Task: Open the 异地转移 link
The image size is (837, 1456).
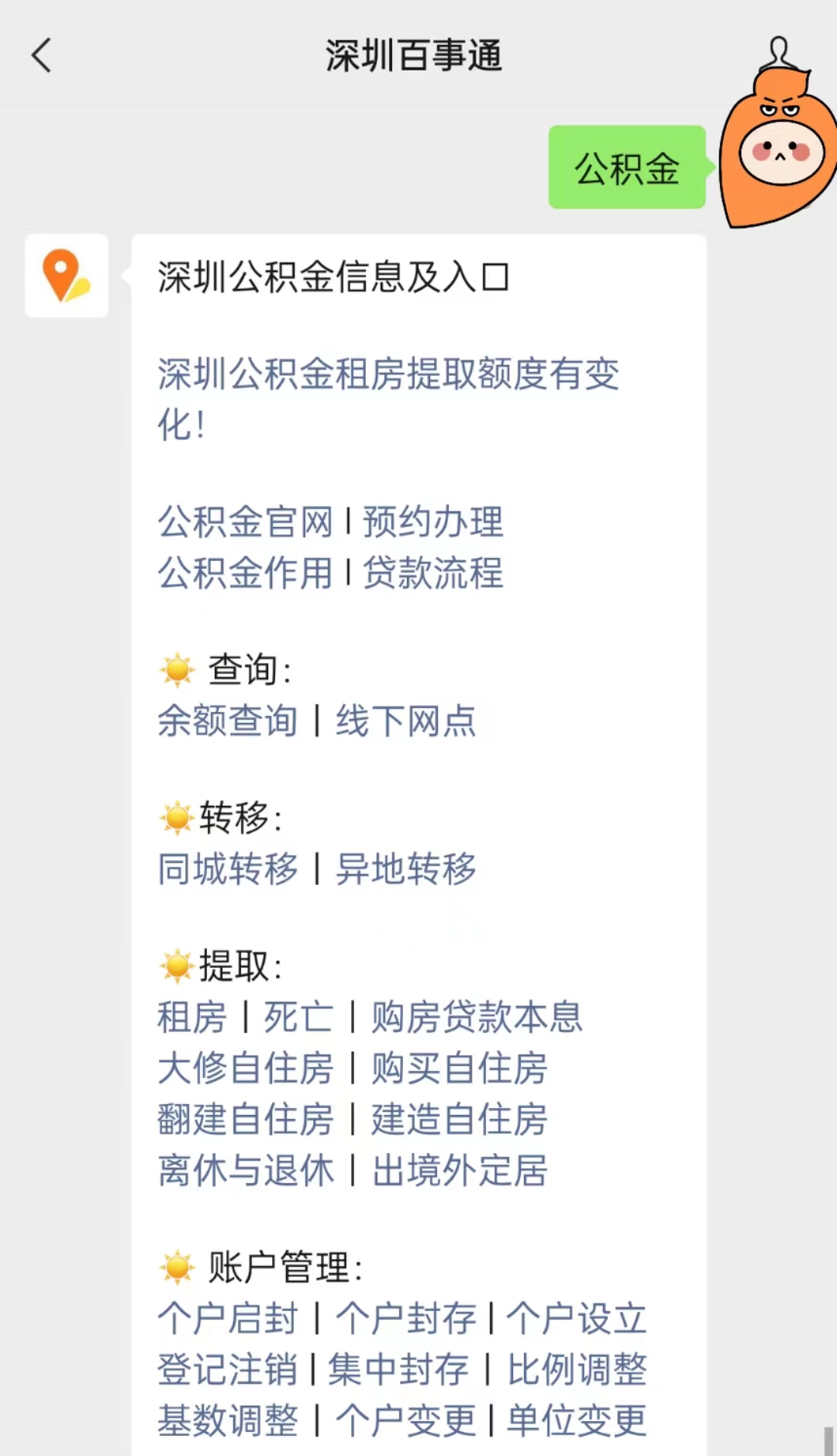Action: tap(405, 869)
